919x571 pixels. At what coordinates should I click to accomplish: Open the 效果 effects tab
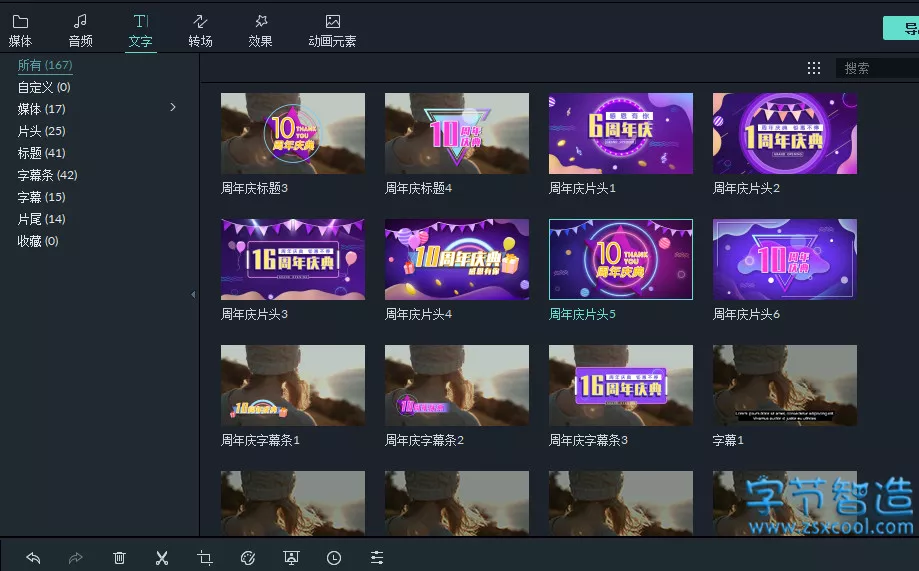point(260,30)
